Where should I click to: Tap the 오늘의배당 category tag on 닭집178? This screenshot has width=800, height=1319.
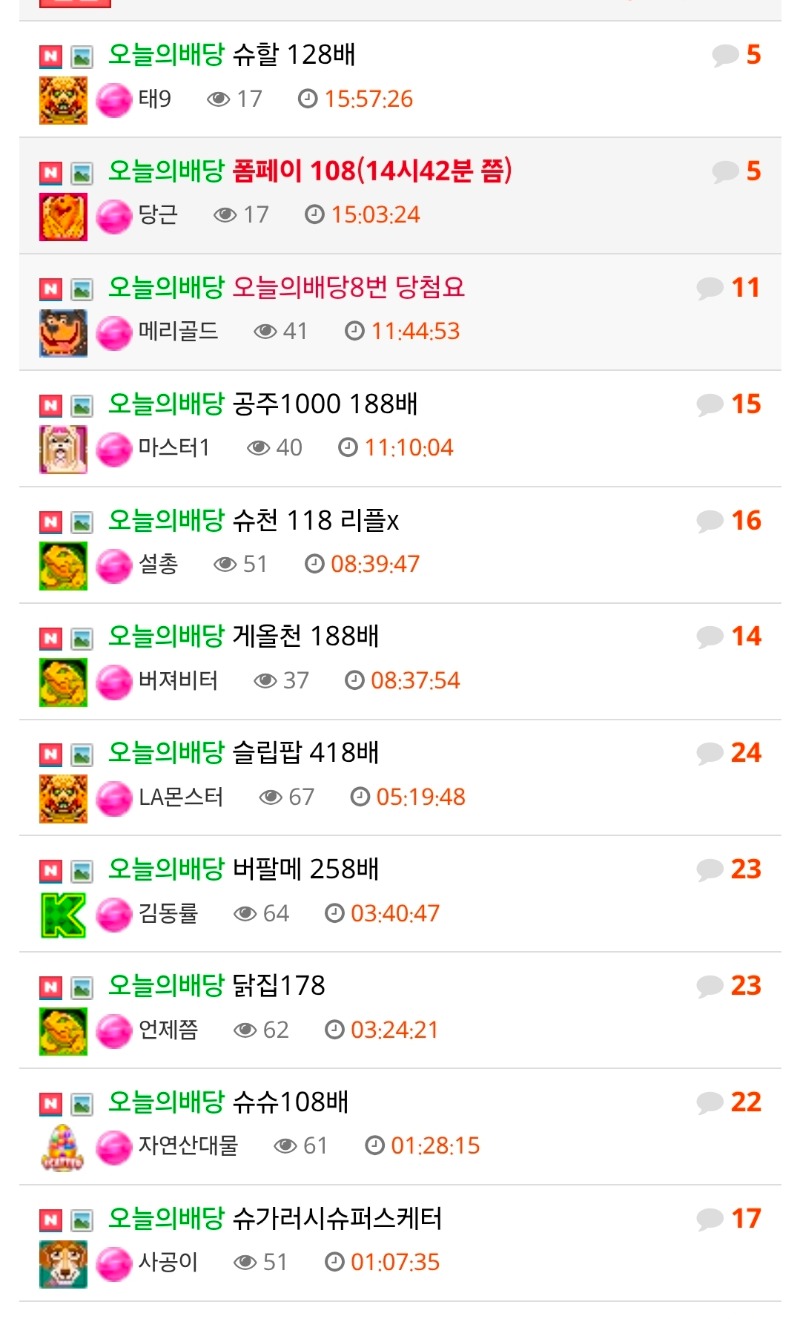pos(166,986)
